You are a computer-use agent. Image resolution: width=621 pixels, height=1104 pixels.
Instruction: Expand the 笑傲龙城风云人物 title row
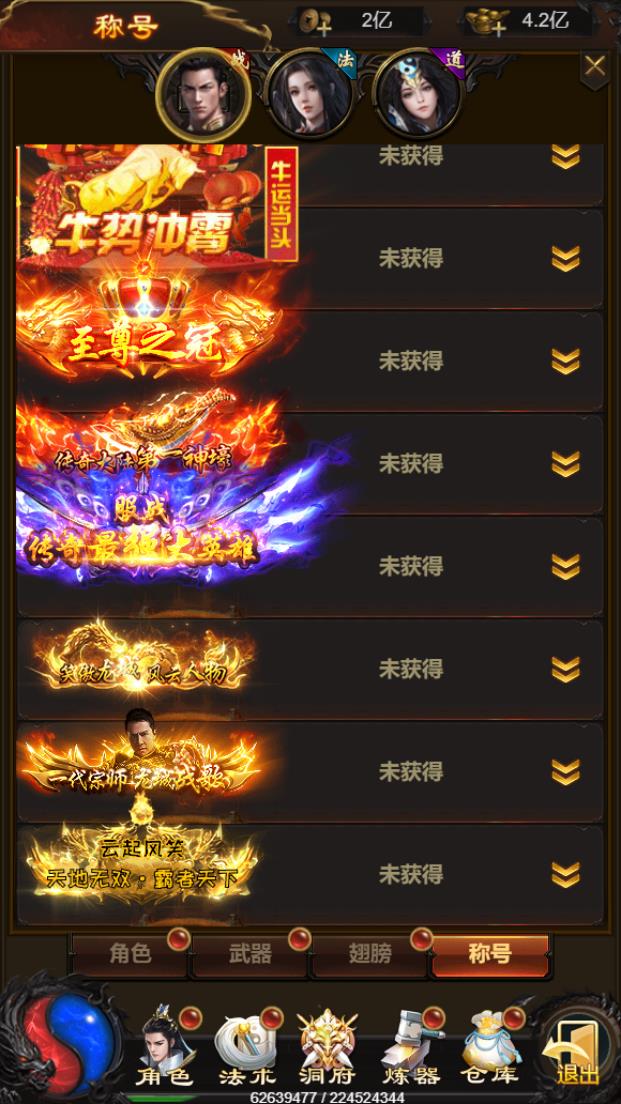[566, 567]
